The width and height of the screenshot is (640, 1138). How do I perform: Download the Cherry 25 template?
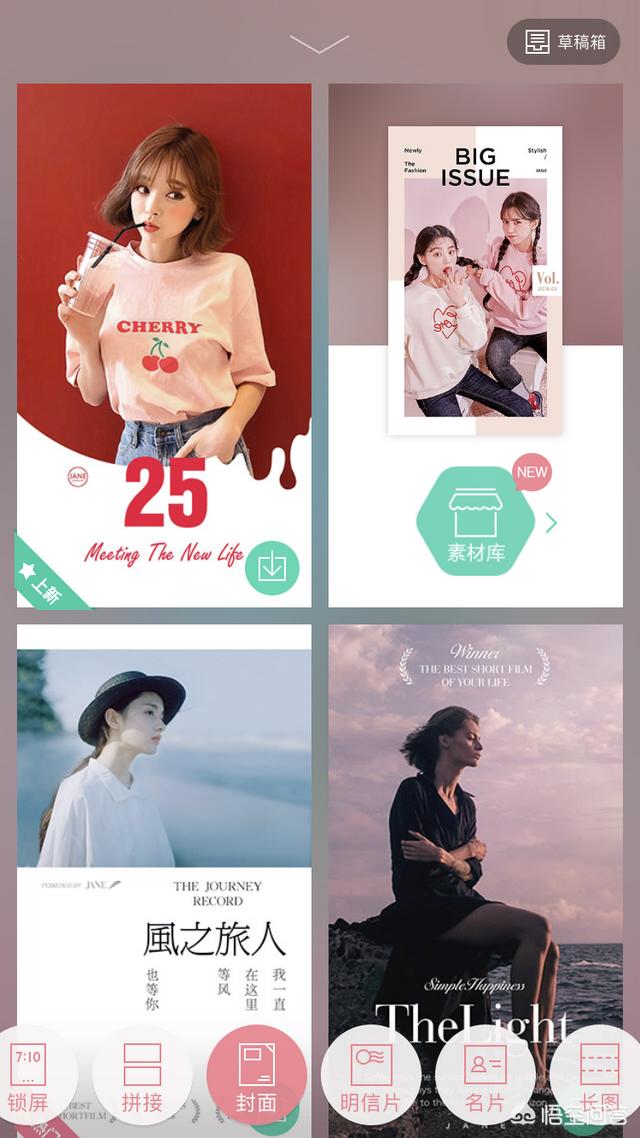[272, 568]
